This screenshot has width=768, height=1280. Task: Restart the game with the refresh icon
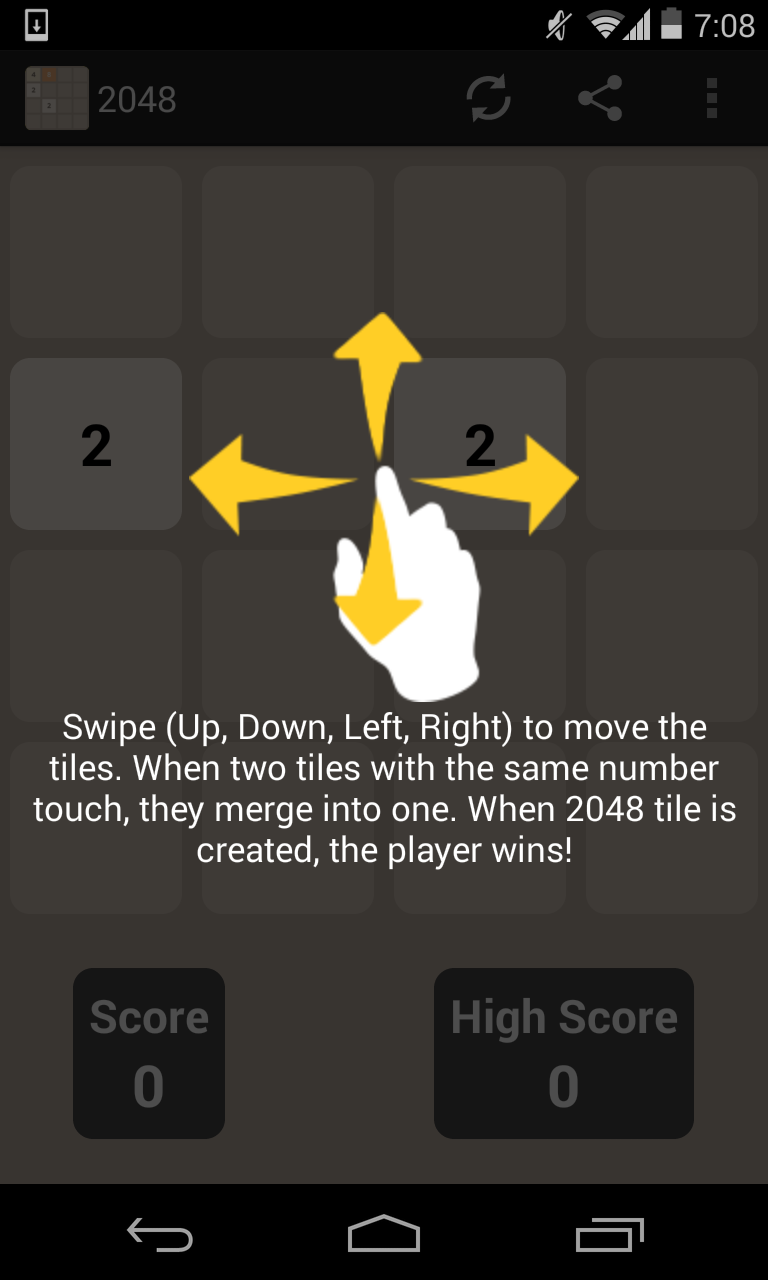coord(489,99)
